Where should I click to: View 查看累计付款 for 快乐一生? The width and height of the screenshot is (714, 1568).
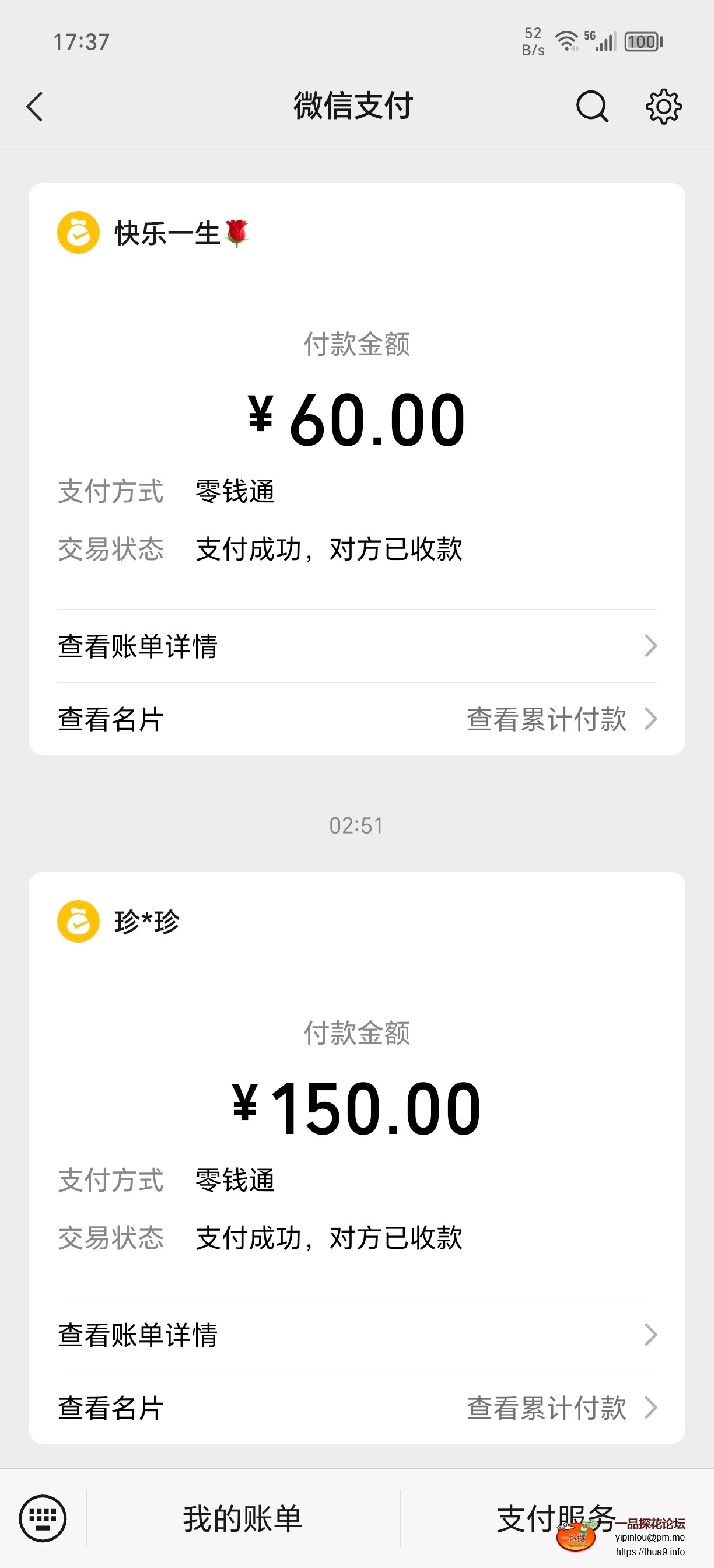pyautogui.click(x=560, y=719)
